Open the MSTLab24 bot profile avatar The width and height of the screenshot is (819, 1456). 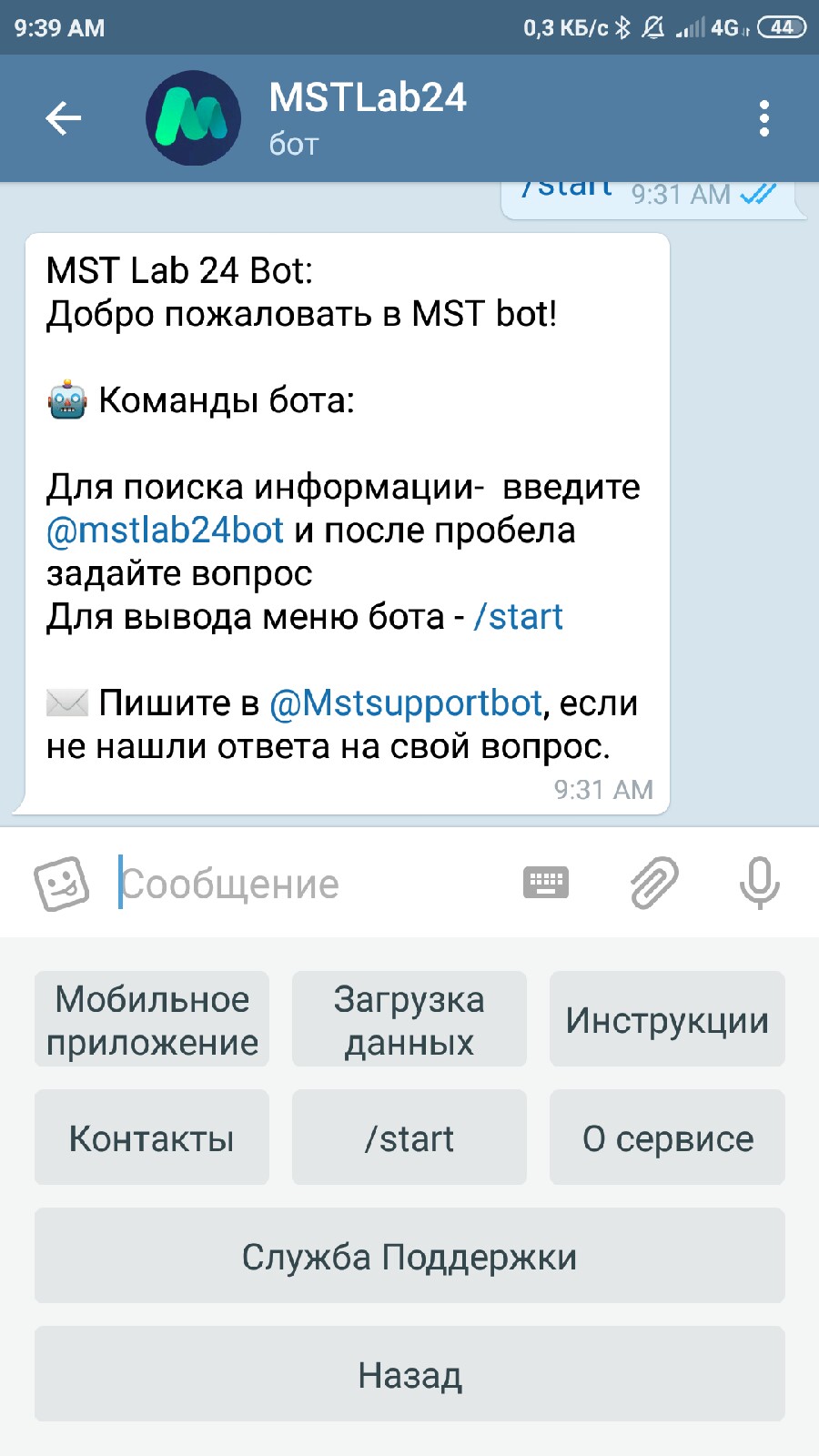pos(193,118)
